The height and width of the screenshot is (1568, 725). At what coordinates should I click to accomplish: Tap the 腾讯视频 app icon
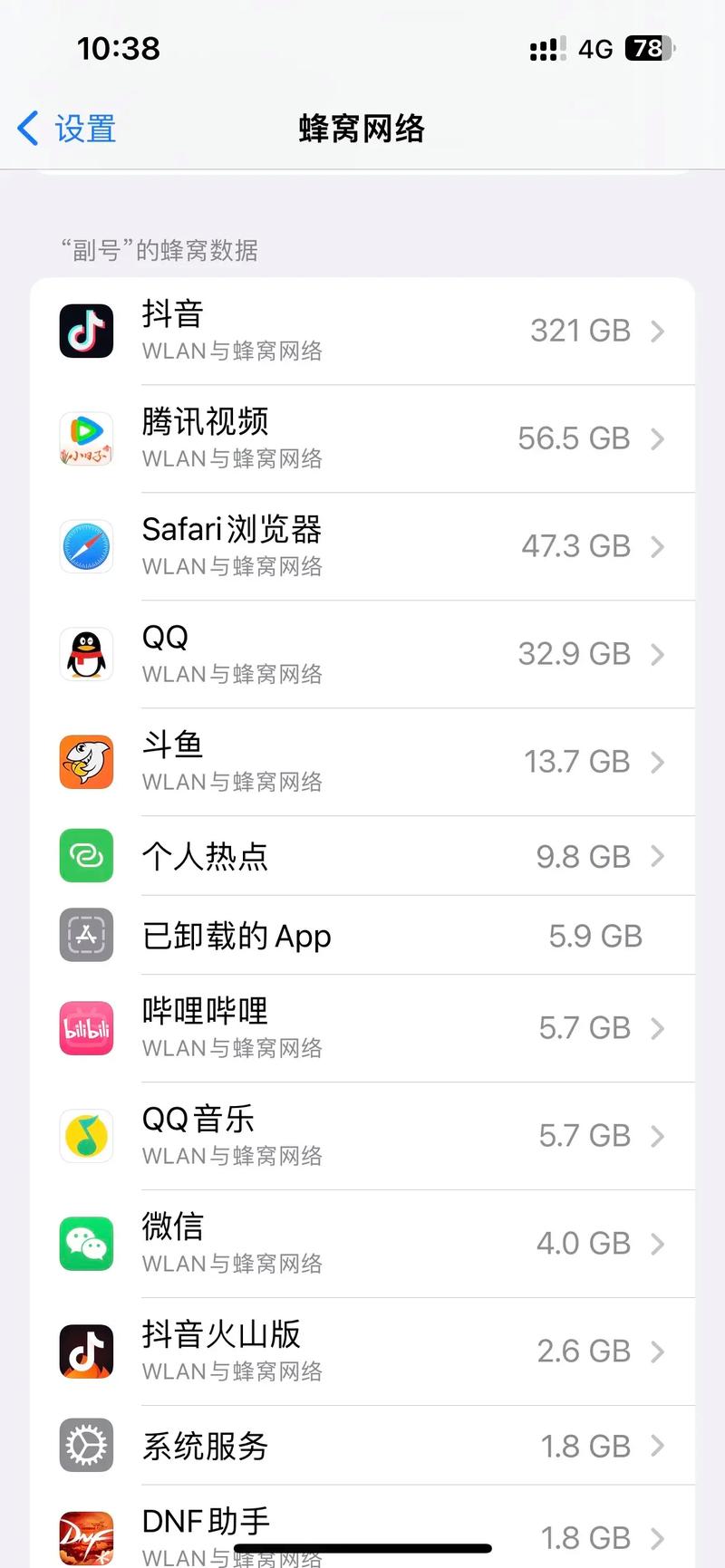click(x=85, y=438)
